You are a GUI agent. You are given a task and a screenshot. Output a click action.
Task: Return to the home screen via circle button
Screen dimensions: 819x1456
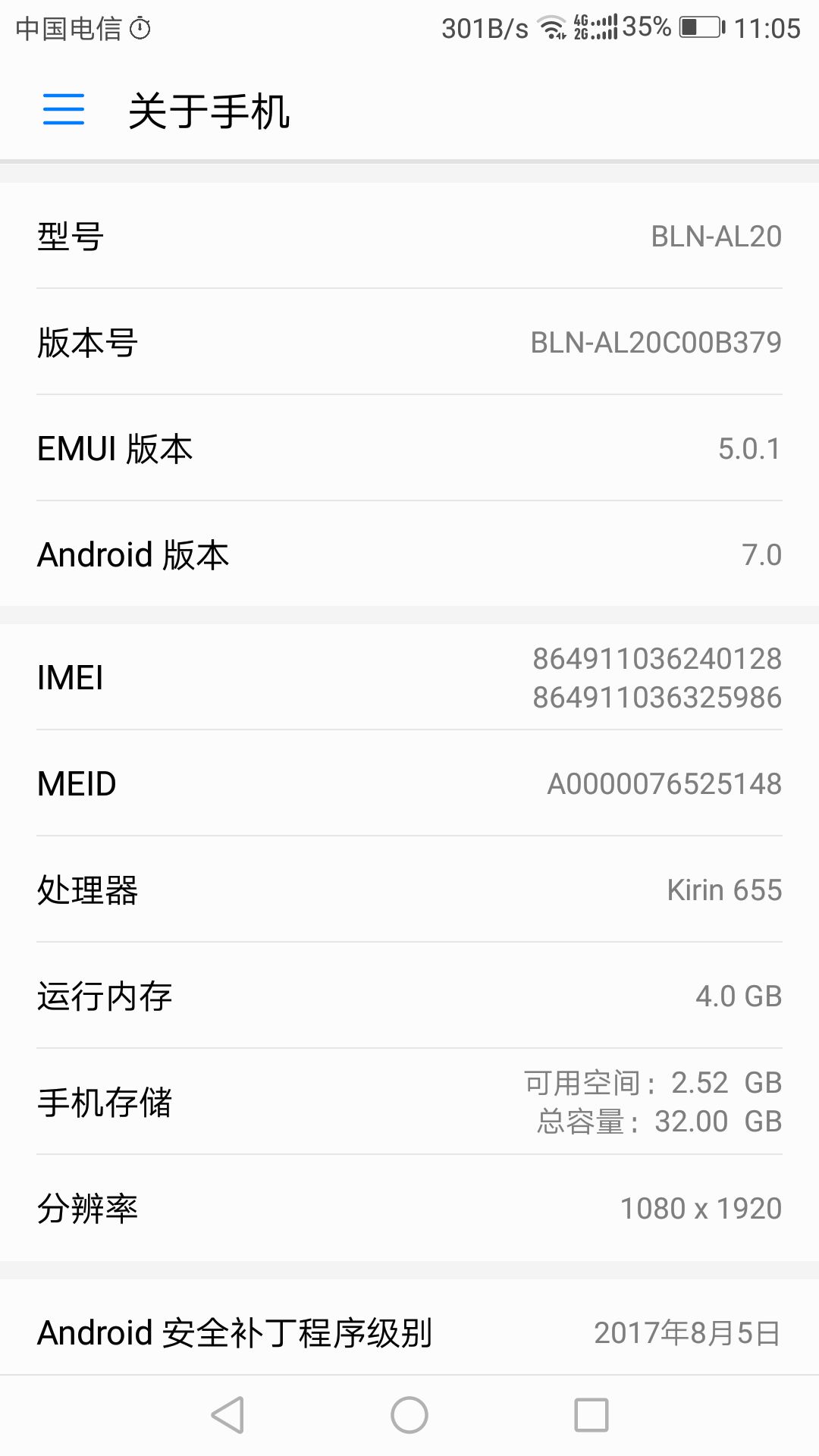click(409, 1415)
